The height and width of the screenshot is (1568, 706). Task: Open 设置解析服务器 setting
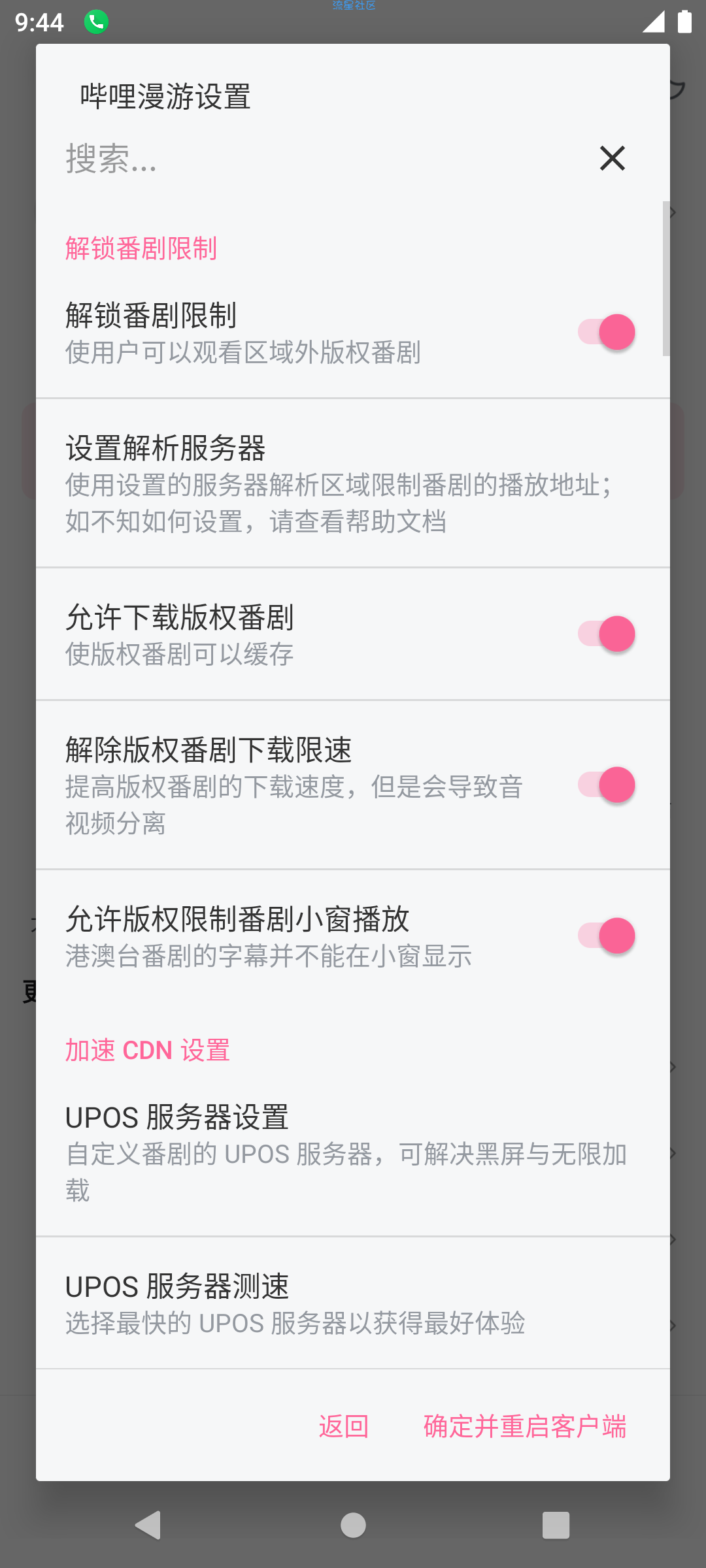point(353,483)
